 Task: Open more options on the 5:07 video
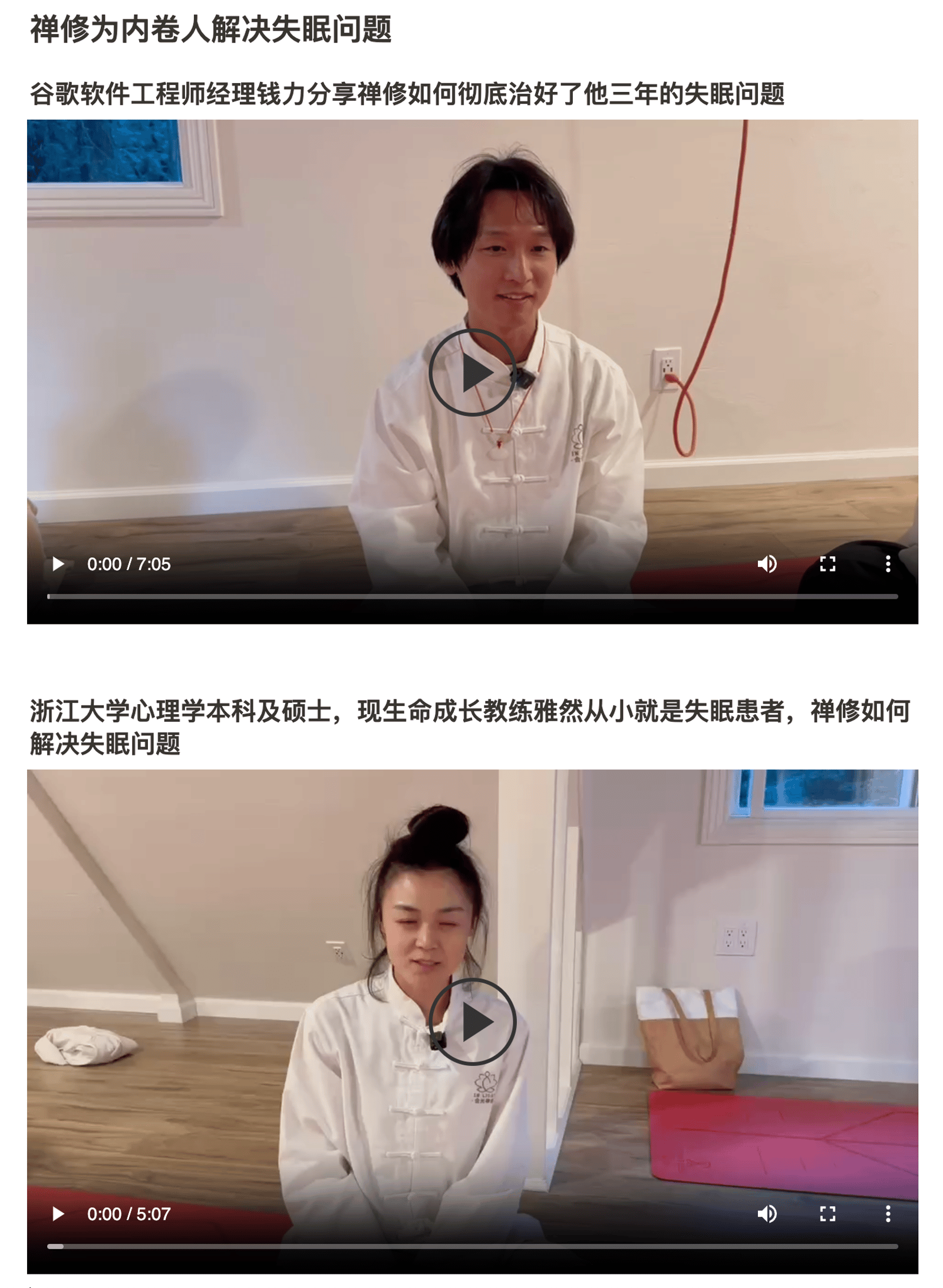tap(888, 1214)
